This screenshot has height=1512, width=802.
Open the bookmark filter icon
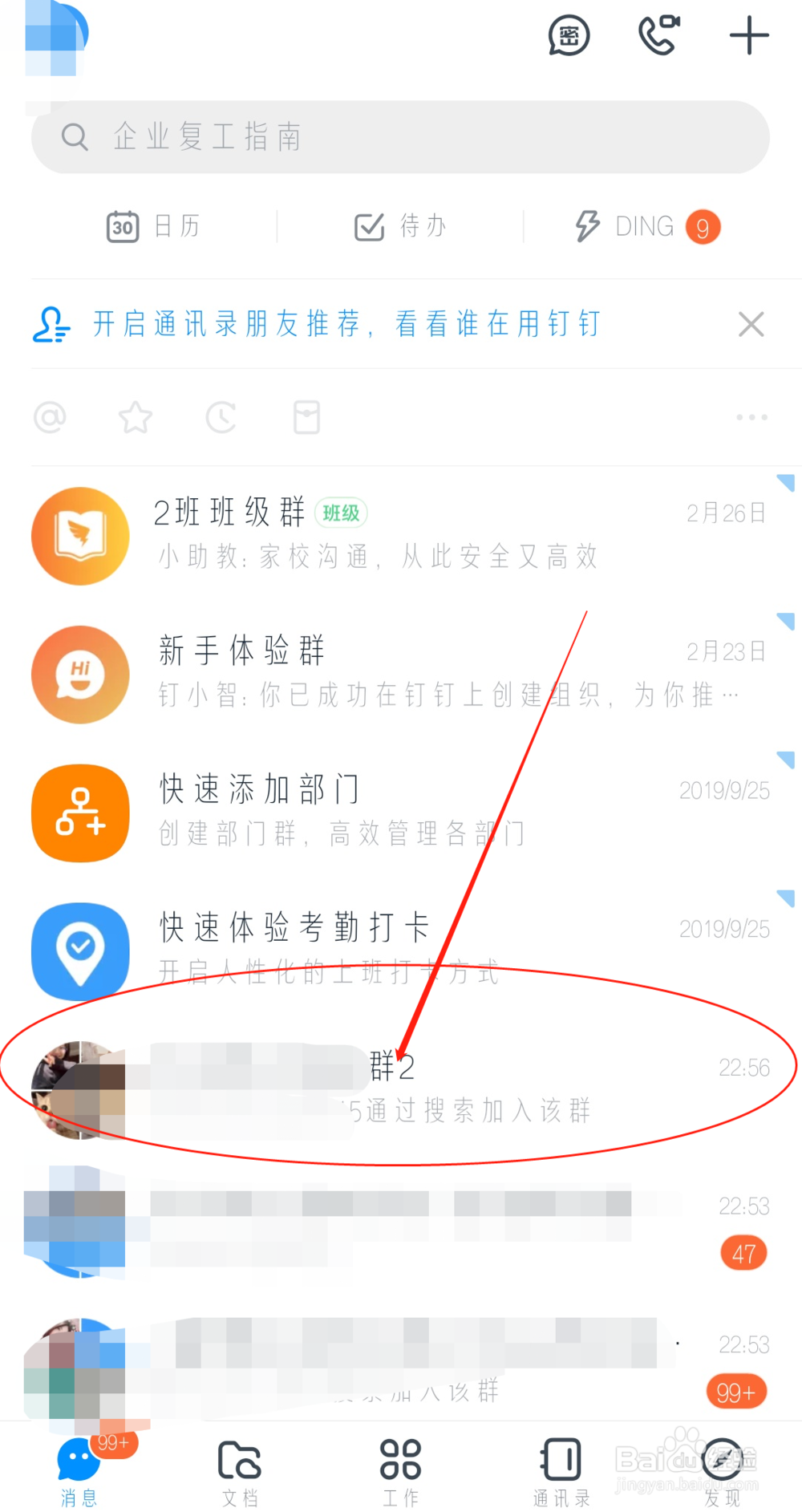306,417
